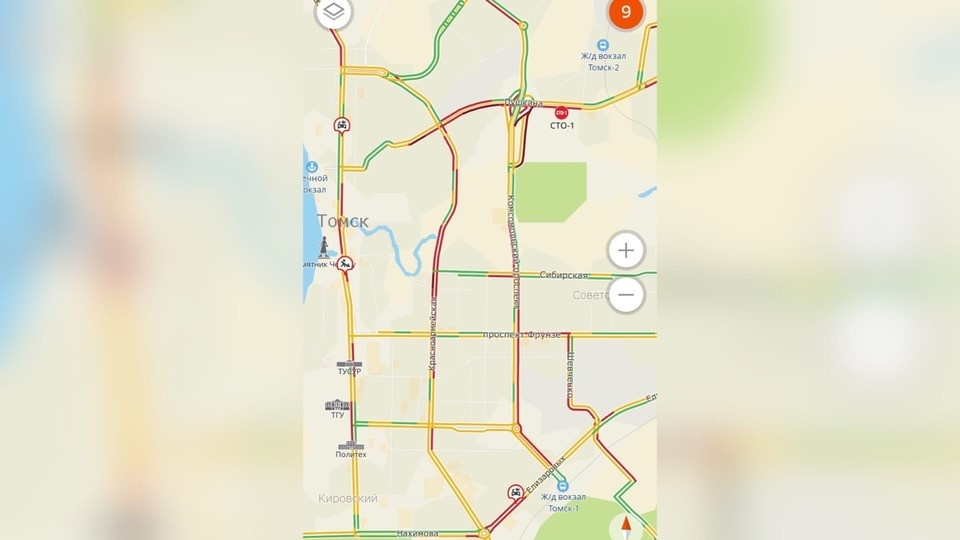Viewport: 960px width, 540px height.
Task: Tap the orange location arrow button
Action: (x=627, y=526)
